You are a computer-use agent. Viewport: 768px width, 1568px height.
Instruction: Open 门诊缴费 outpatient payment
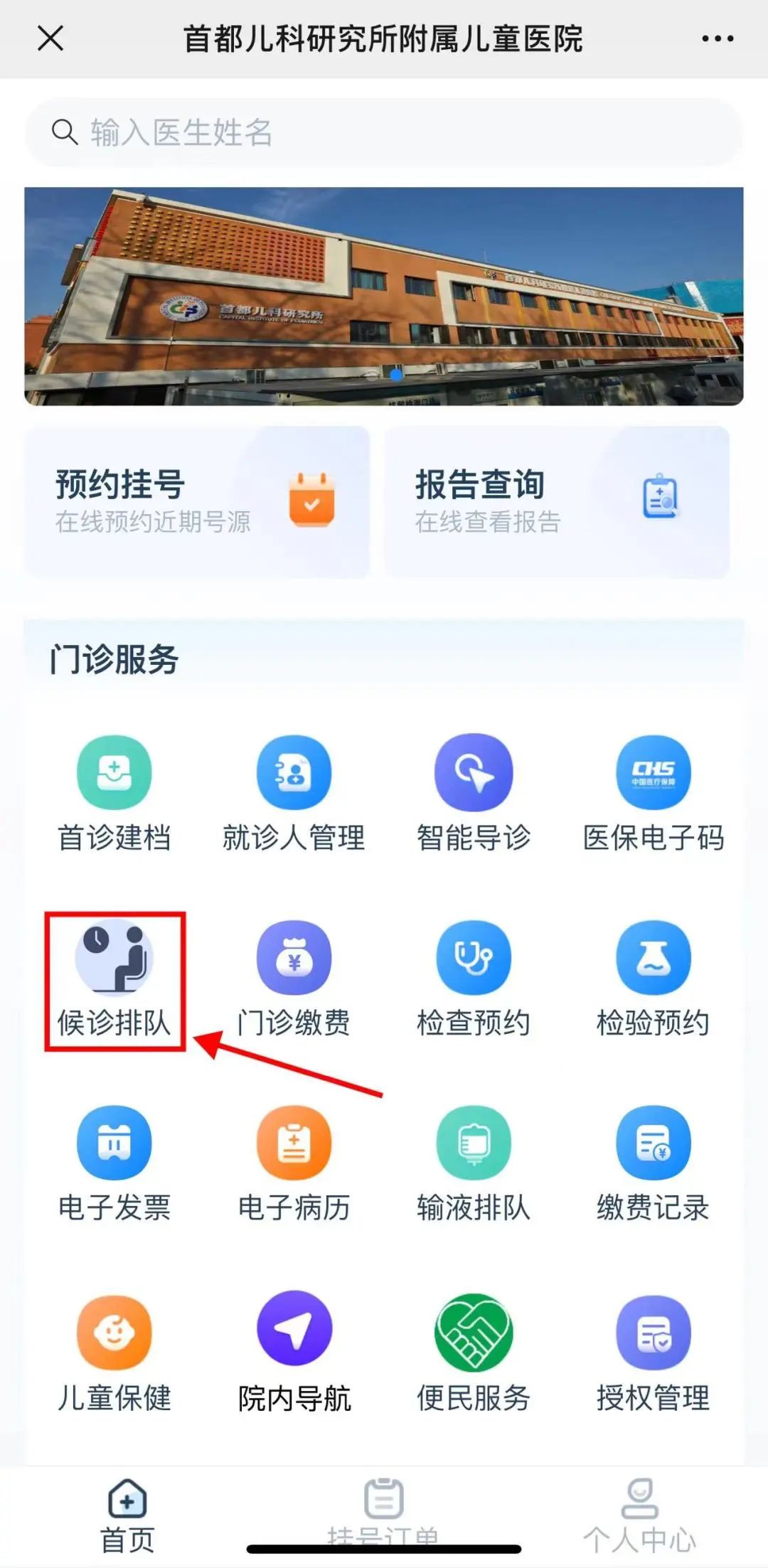[x=294, y=978]
